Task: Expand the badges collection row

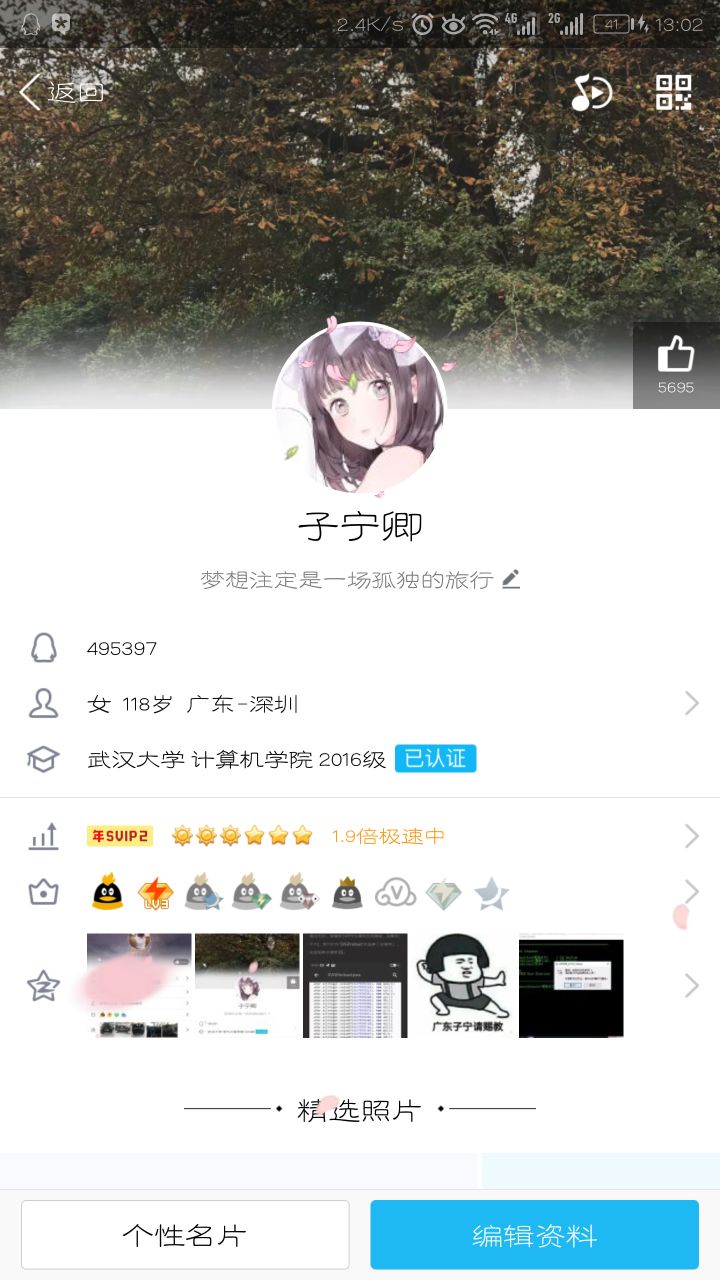Action: [x=691, y=890]
